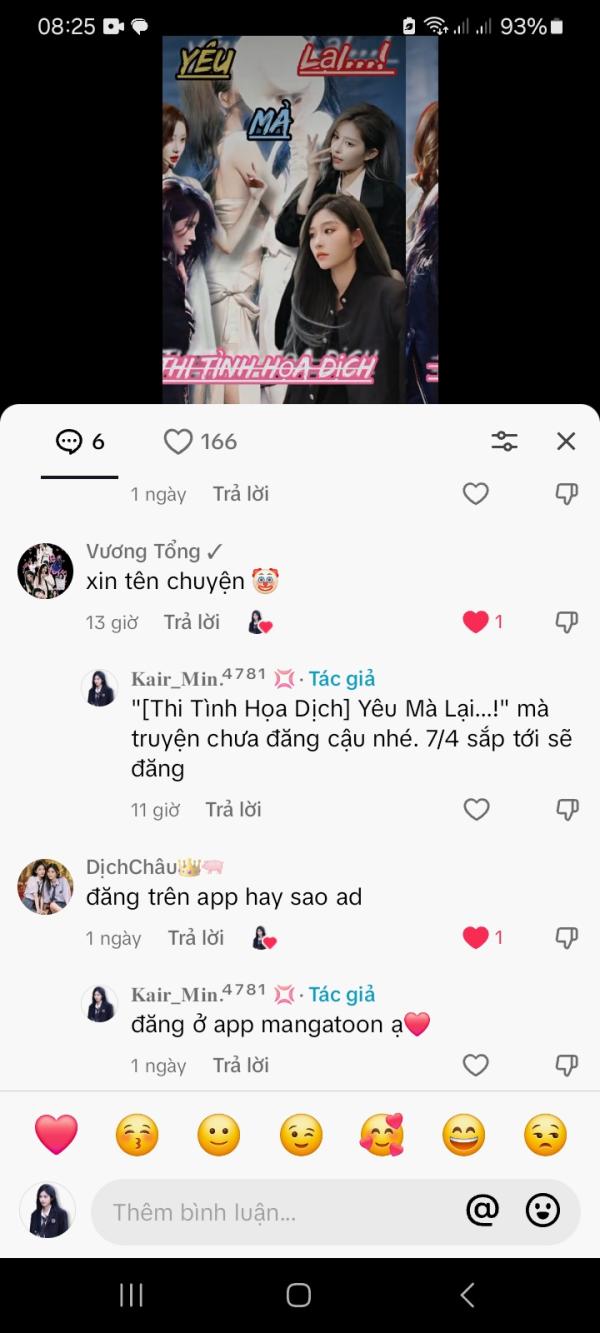Like Kair_Min's mangatoon reply
600x1333 pixels.
[x=476, y=1065]
